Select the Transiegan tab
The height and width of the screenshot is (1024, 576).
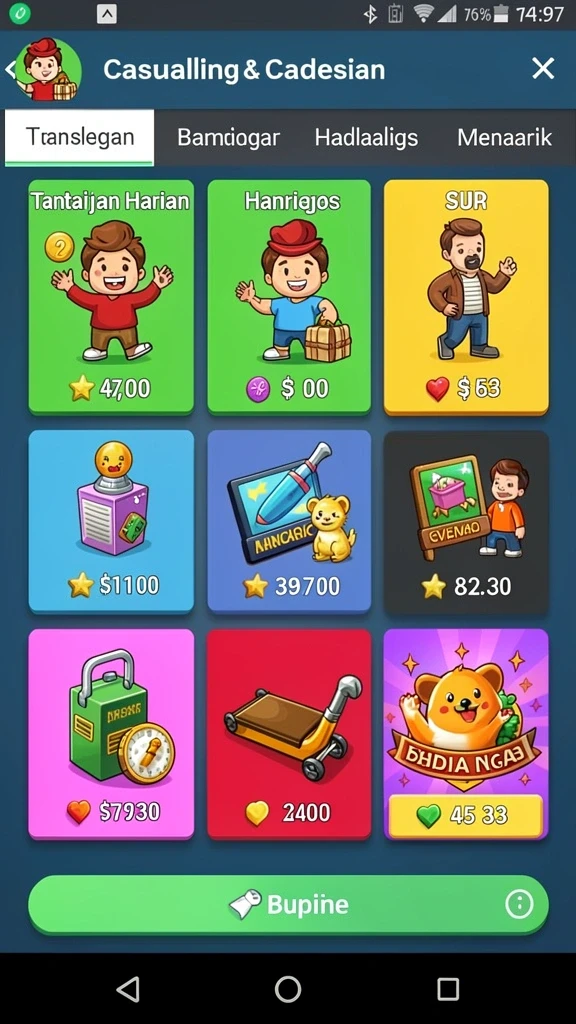tap(80, 138)
